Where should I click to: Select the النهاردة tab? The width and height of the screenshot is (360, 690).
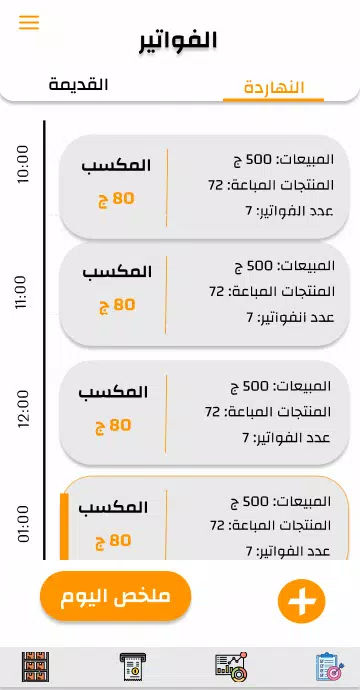pyautogui.click(x=274, y=88)
